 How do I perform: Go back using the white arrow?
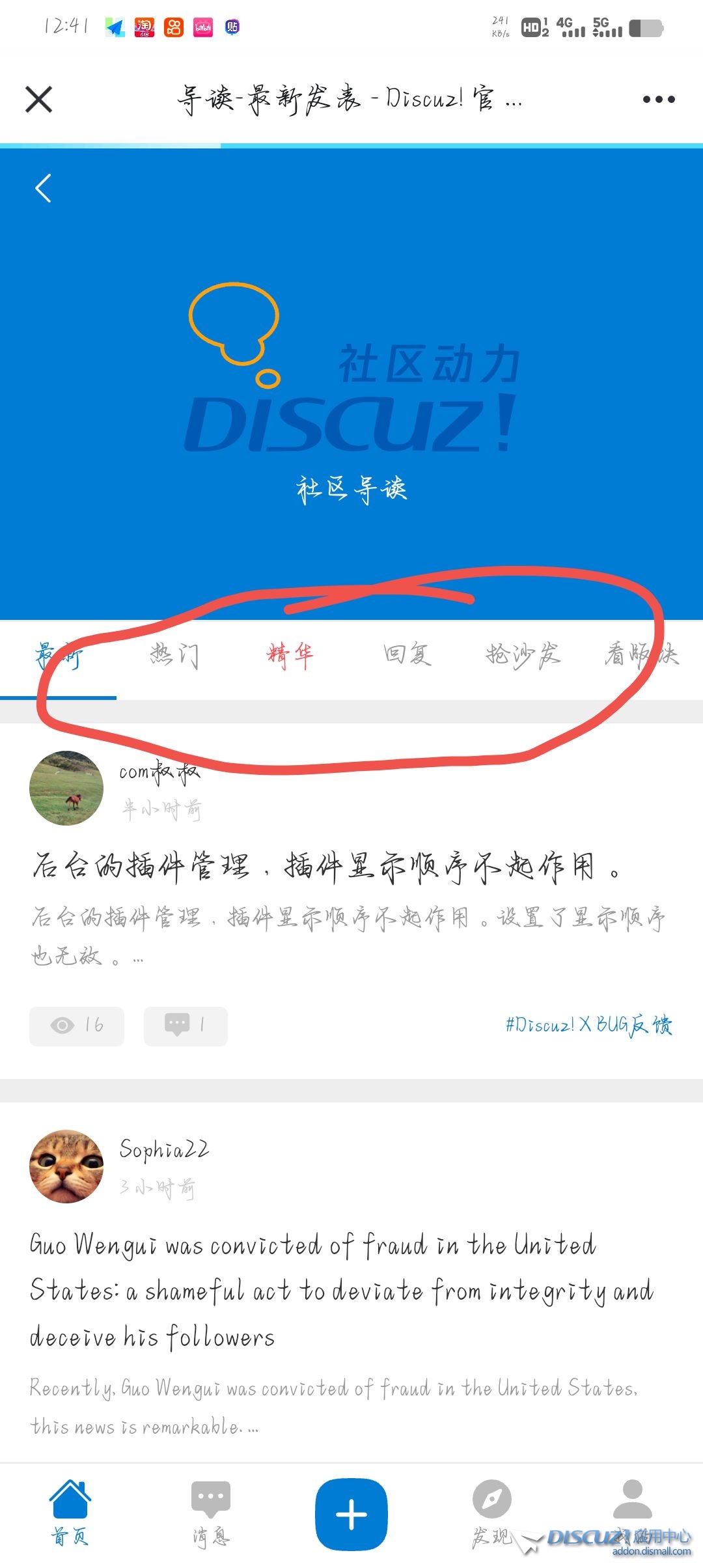tap(43, 189)
